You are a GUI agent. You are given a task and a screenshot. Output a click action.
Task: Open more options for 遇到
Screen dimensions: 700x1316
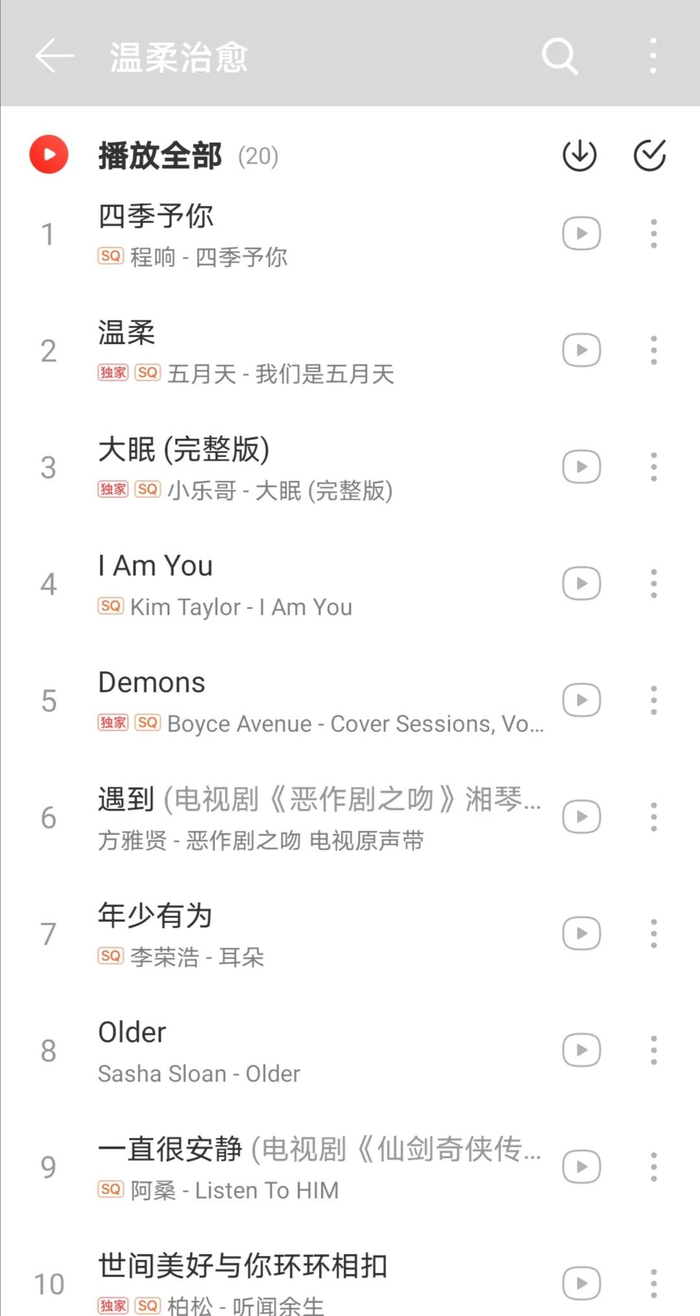click(653, 817)
